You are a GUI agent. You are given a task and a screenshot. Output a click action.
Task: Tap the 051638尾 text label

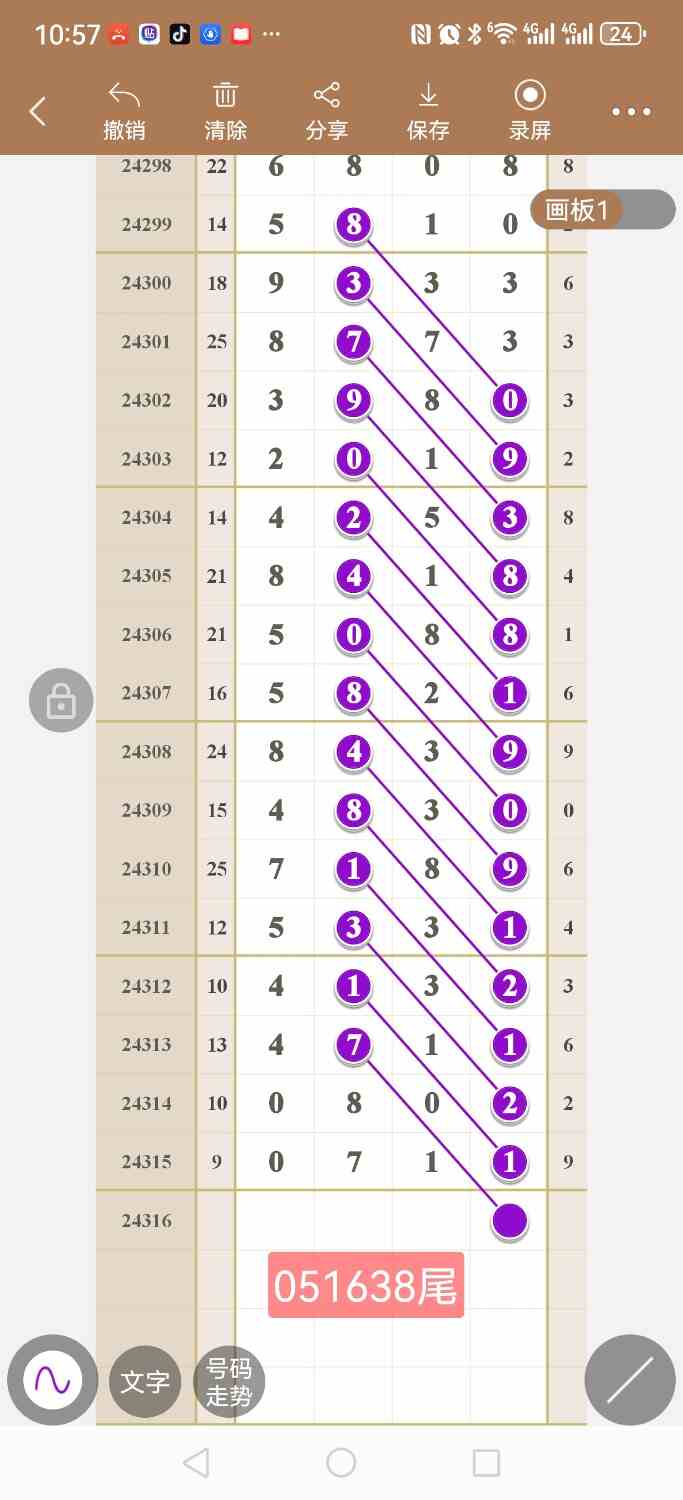366,1285
